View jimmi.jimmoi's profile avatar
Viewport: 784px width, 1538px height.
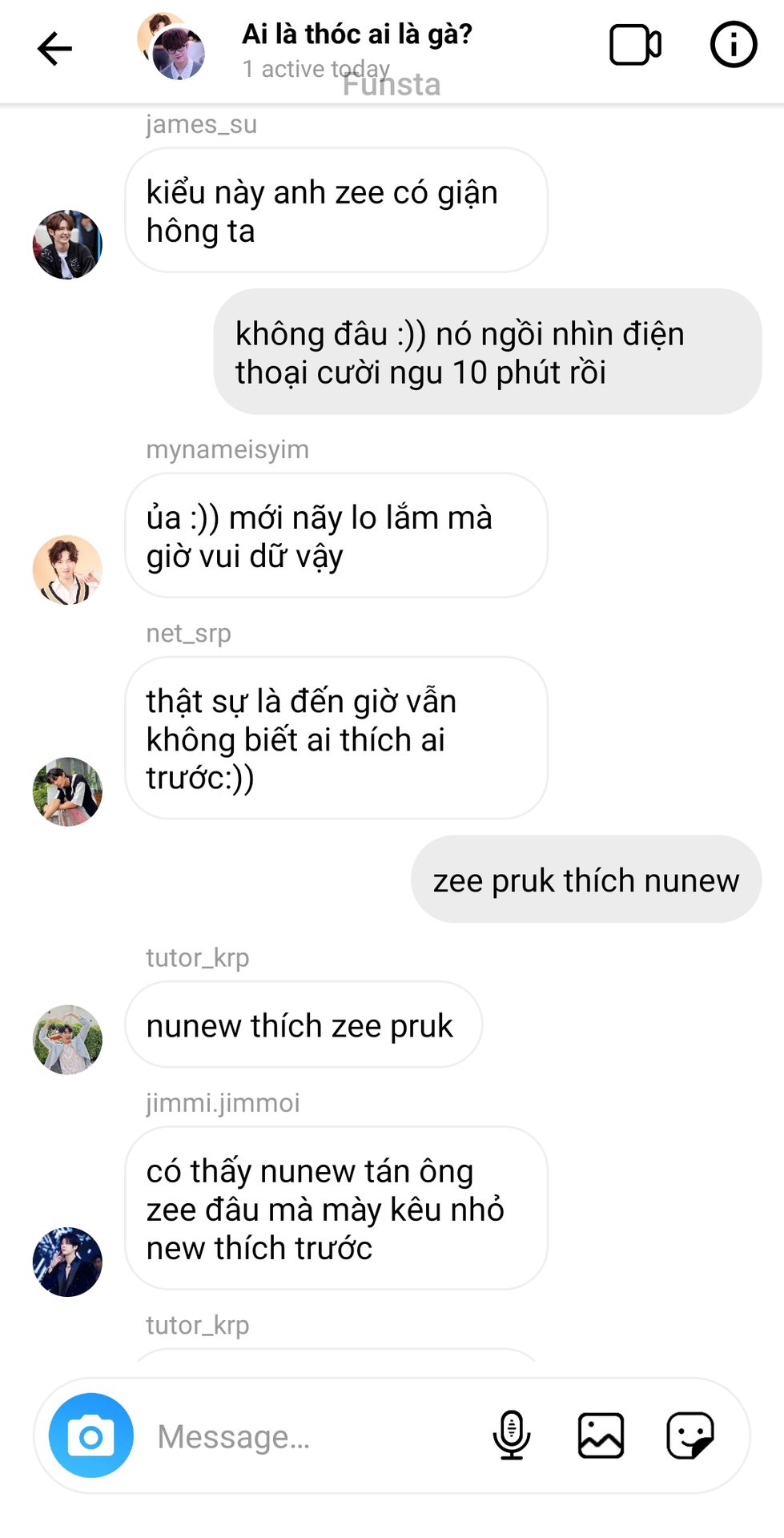pos(67,1262)
